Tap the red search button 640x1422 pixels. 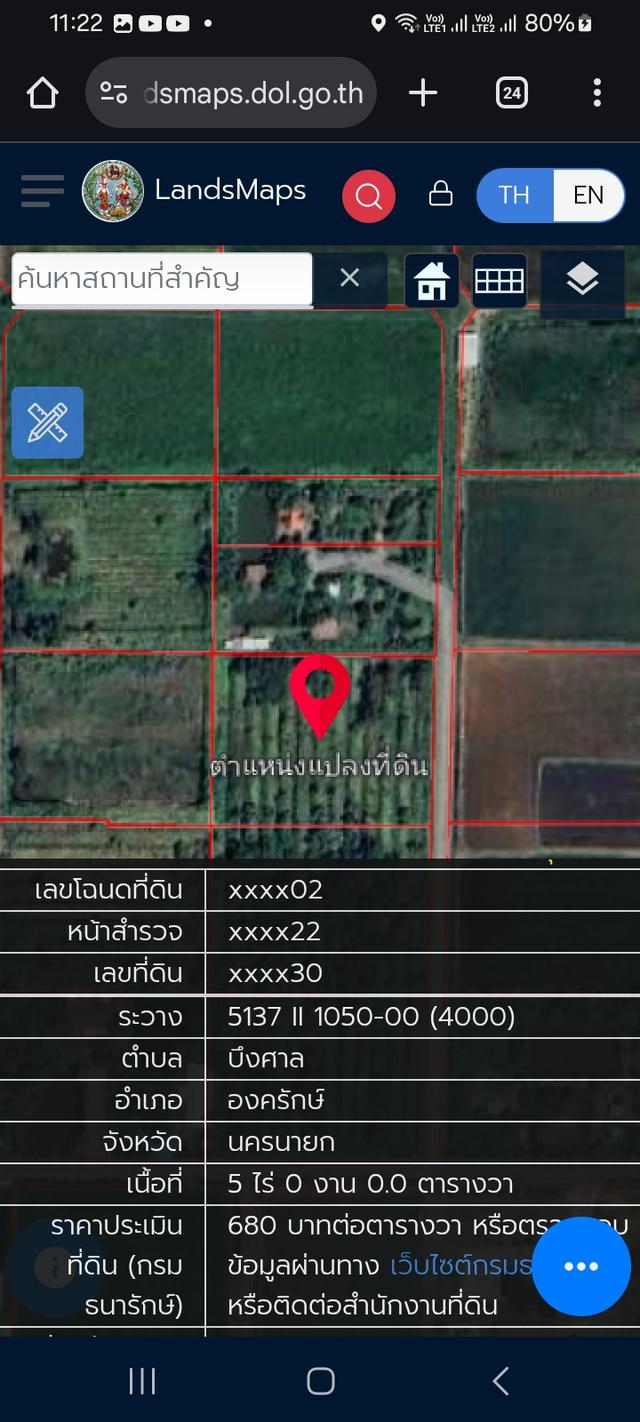(368, 196)
